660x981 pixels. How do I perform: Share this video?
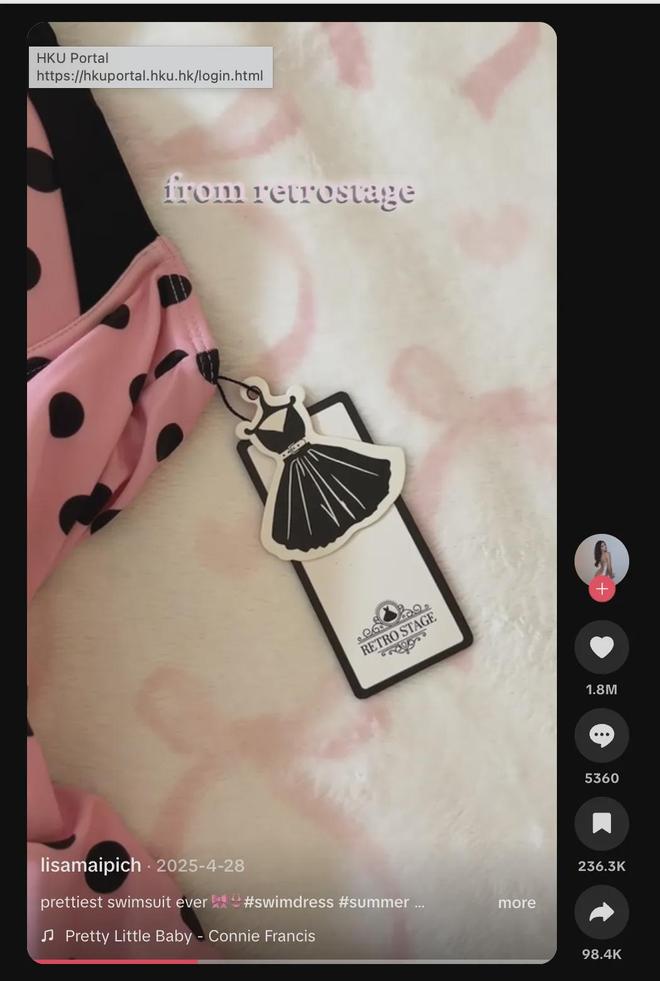(x=601, y=911)
